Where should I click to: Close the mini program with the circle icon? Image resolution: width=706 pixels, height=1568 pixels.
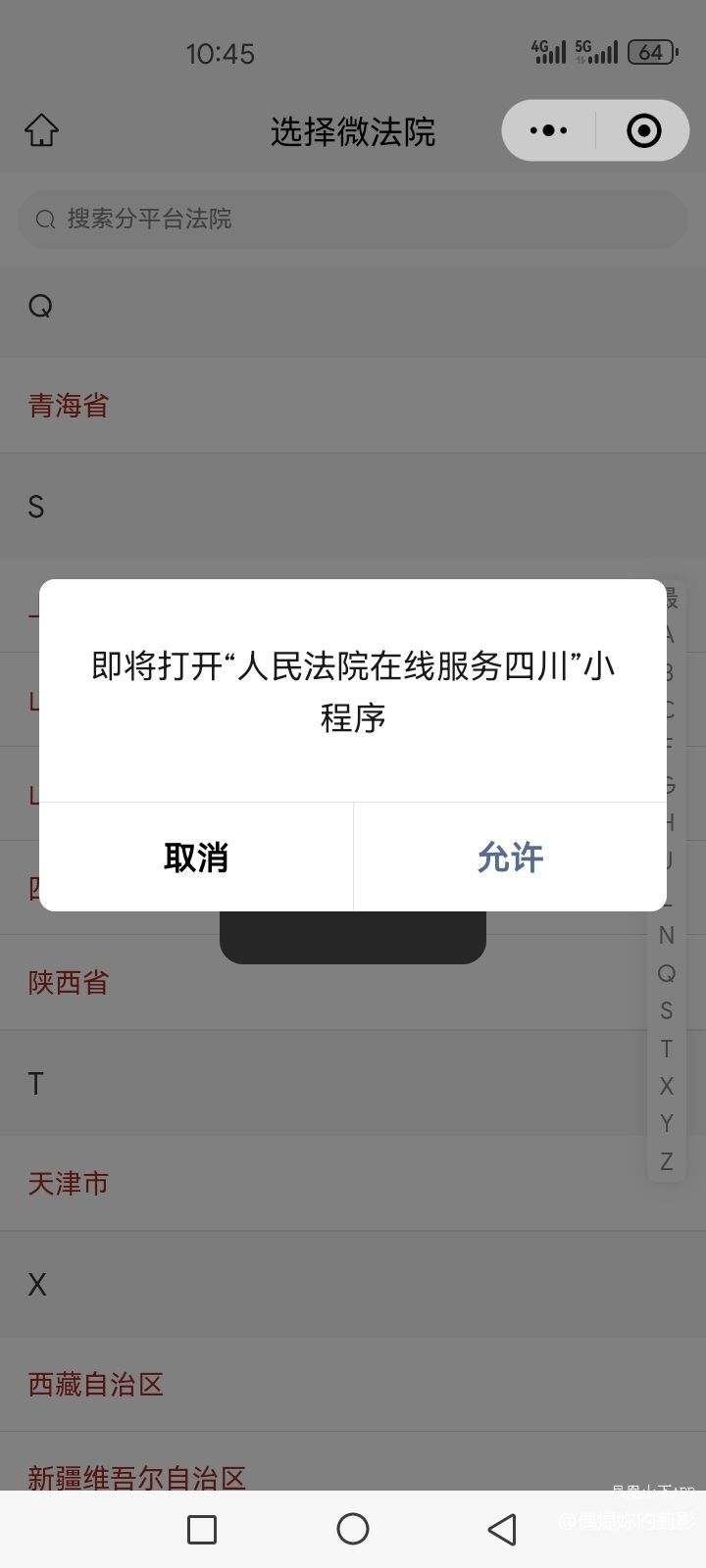(x=643, y=130)
